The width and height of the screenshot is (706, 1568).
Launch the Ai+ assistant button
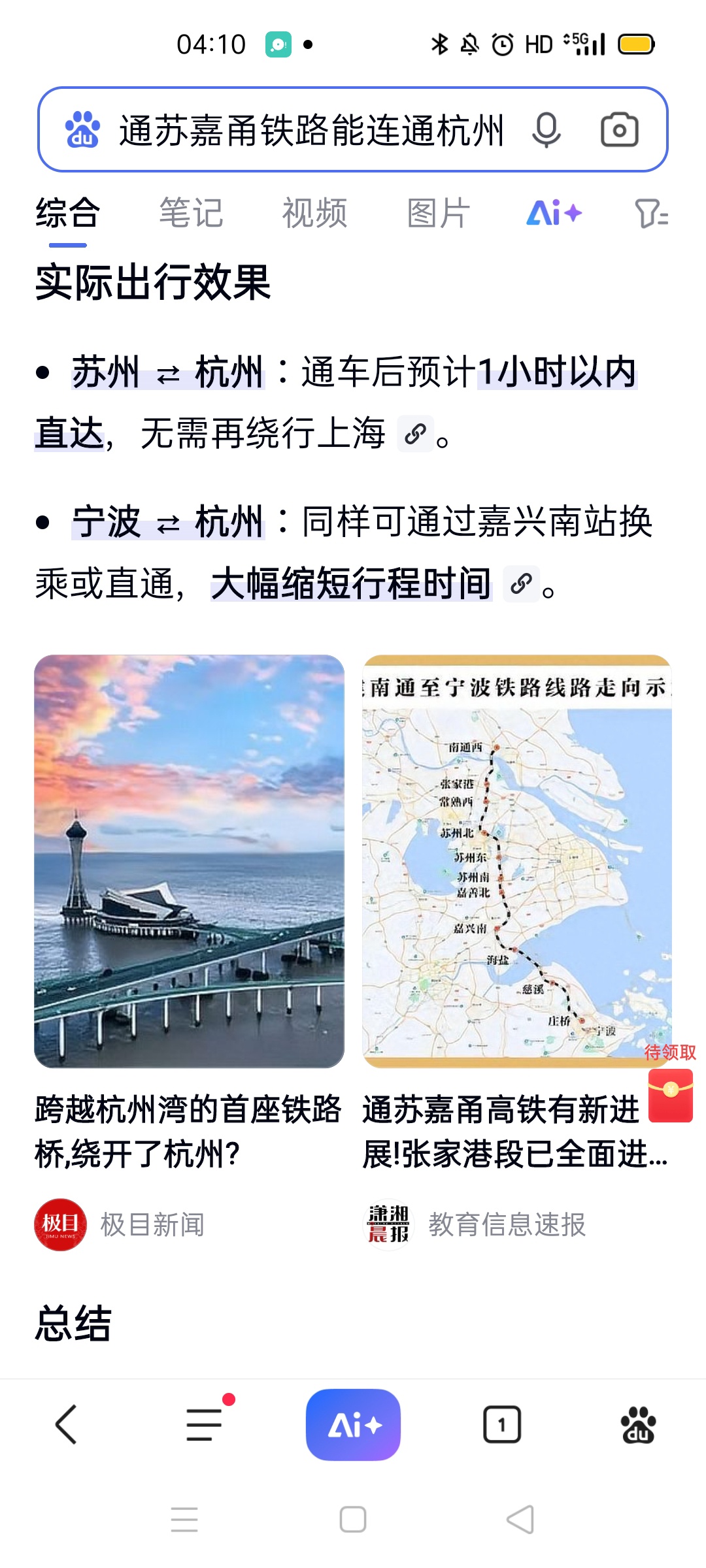click(x=353, y=1424)
